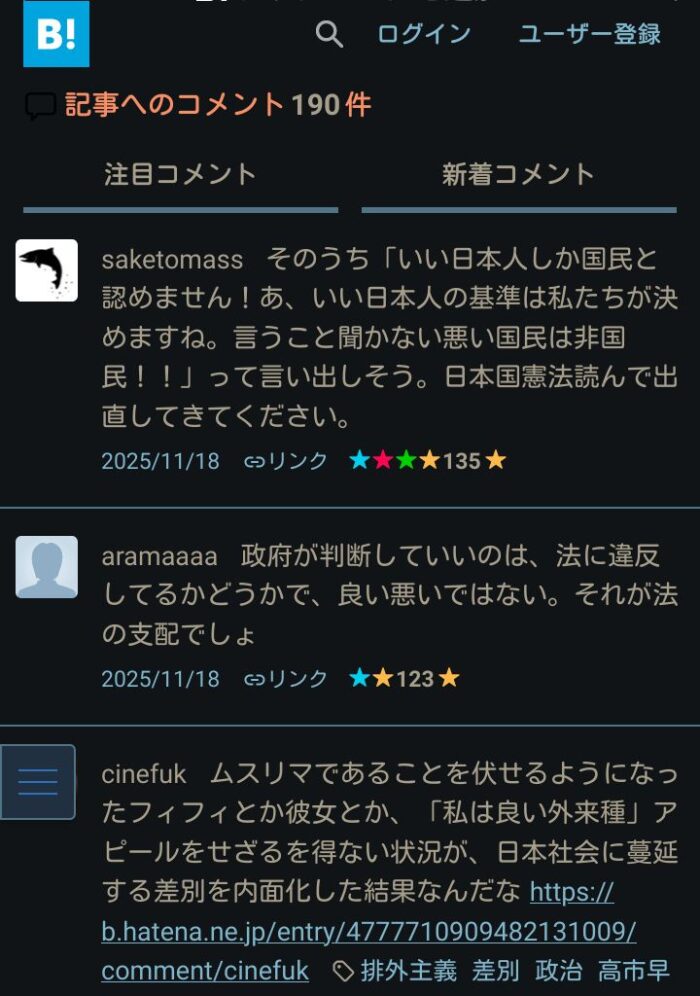This screenshot has width=700, height=996.
Task: Open aramaaaa's profile avatar
Action: [46, 567]
